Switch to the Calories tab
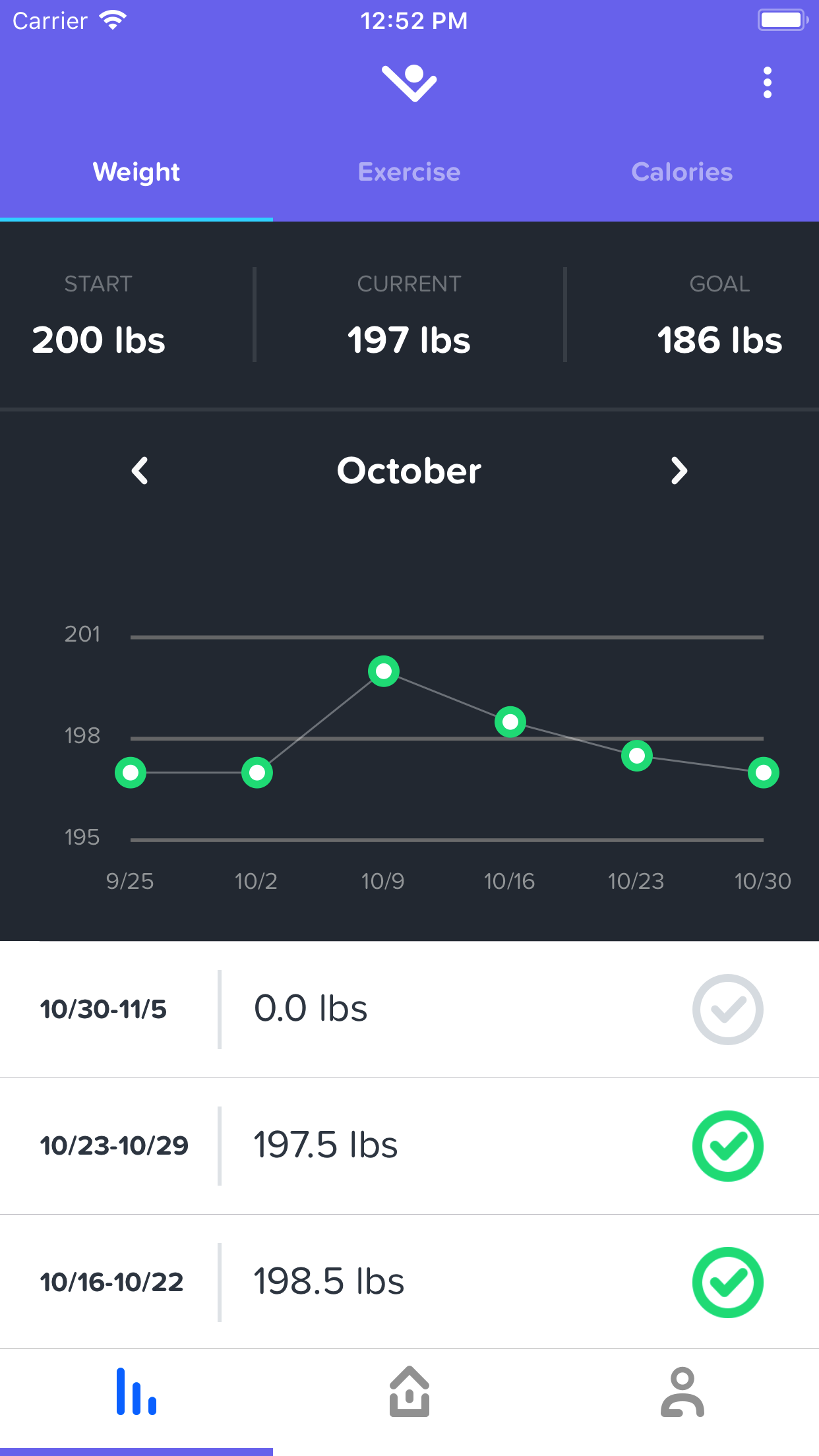Image resolution: width=819 pixels, height=1456 pixels. pyautogui.click(x=682, y=172)
